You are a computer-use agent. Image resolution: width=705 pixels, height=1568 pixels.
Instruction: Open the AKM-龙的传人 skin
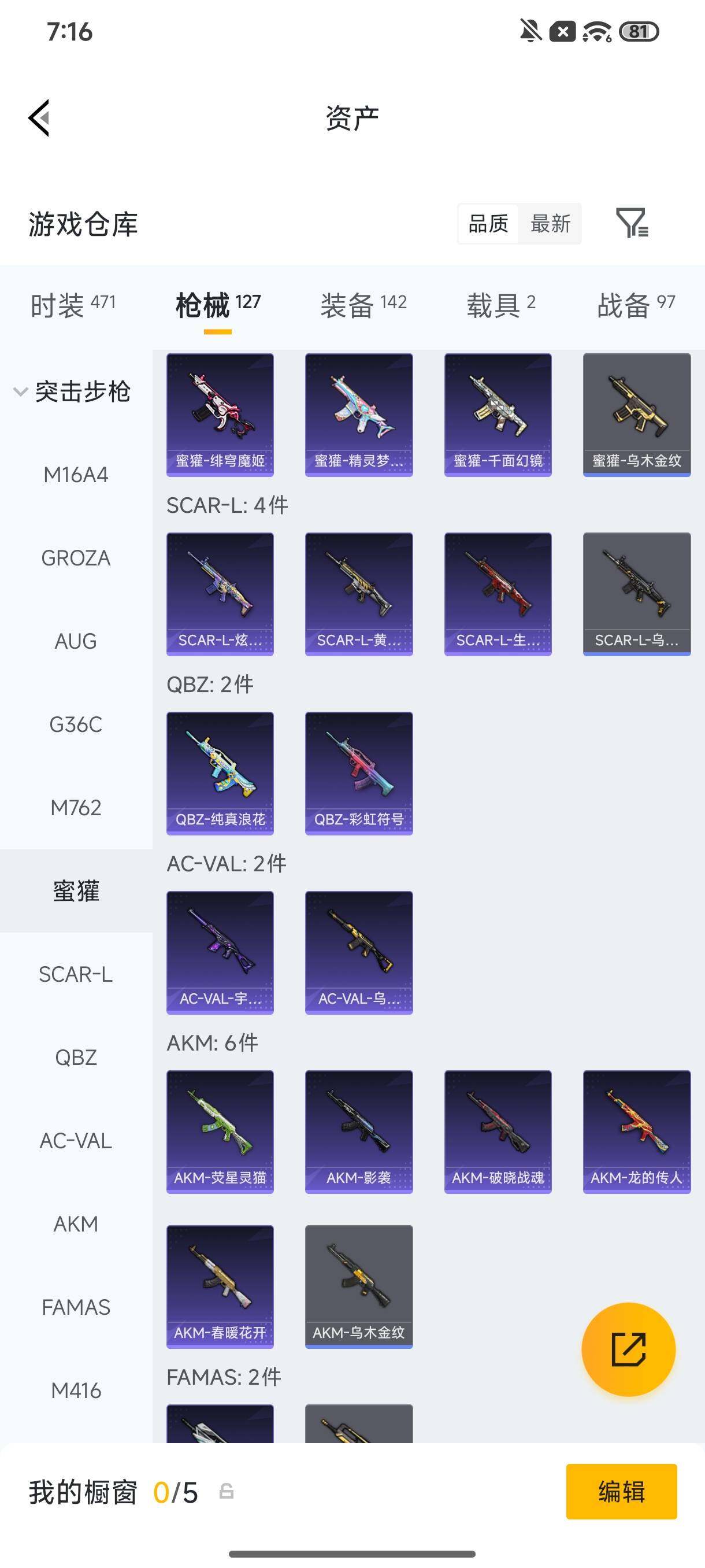[x=637, y=1131]
